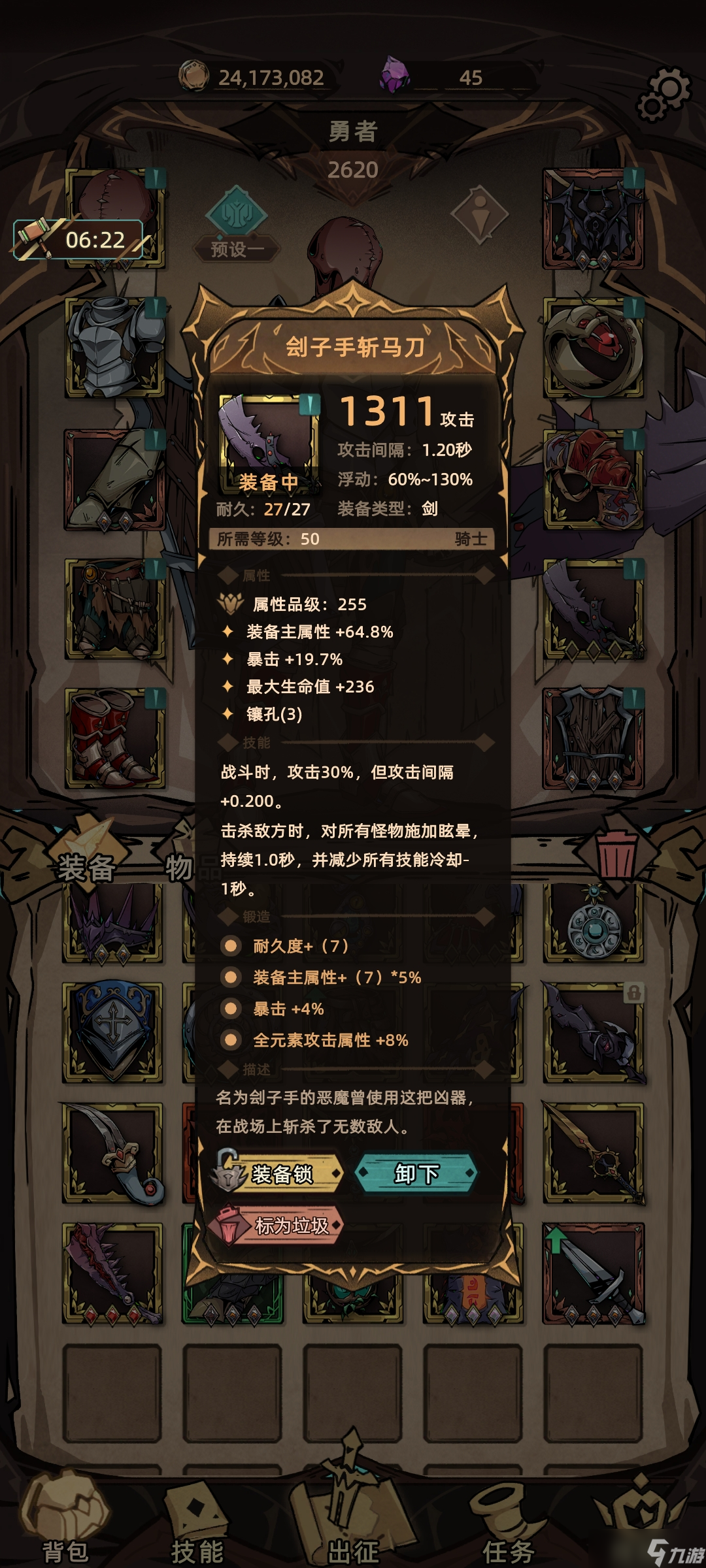
Task: Select the equipped wooden shield slot
Action: point(594,738)
